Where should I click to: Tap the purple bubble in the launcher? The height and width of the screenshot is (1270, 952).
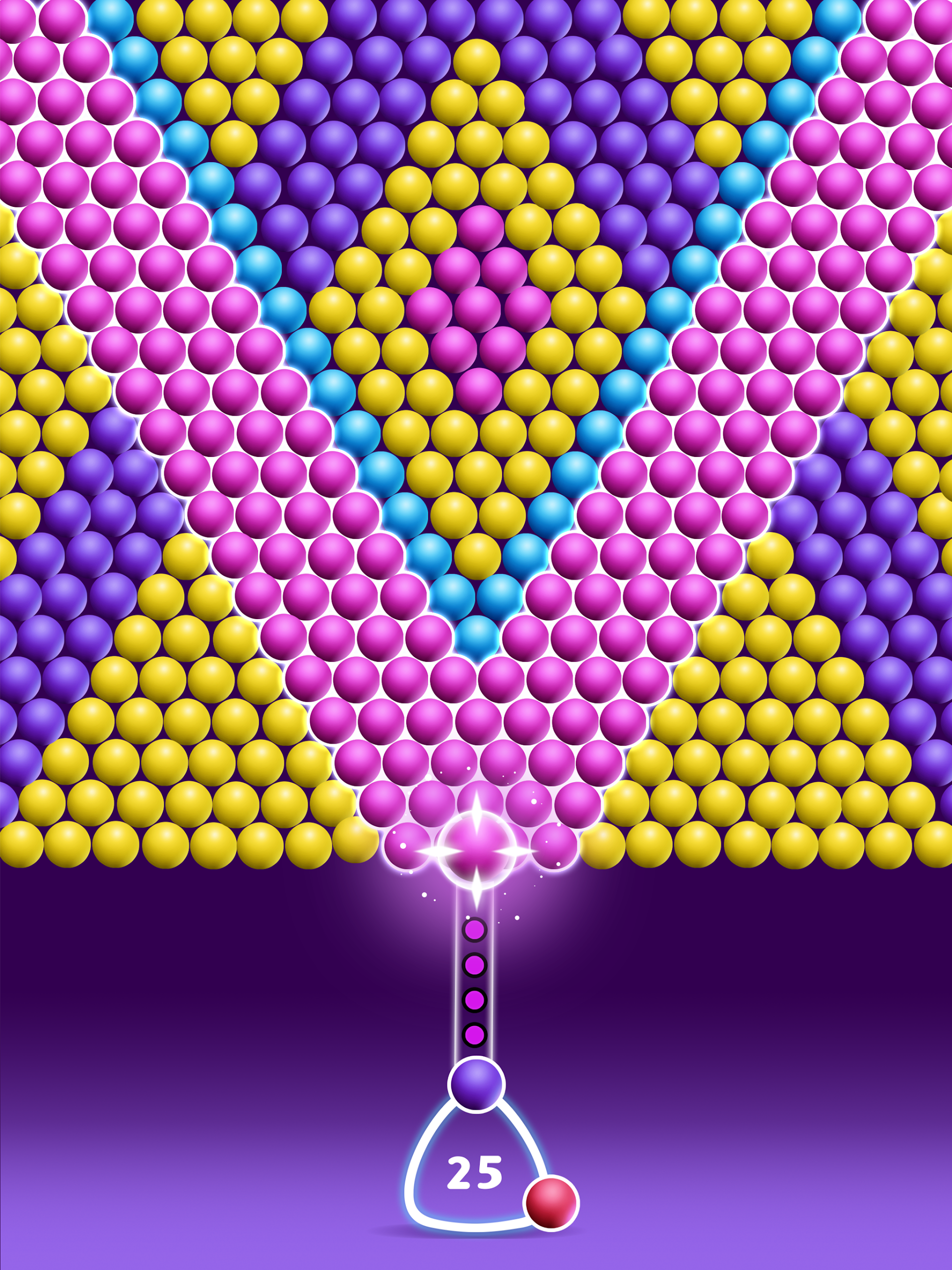pos(476,1084)
